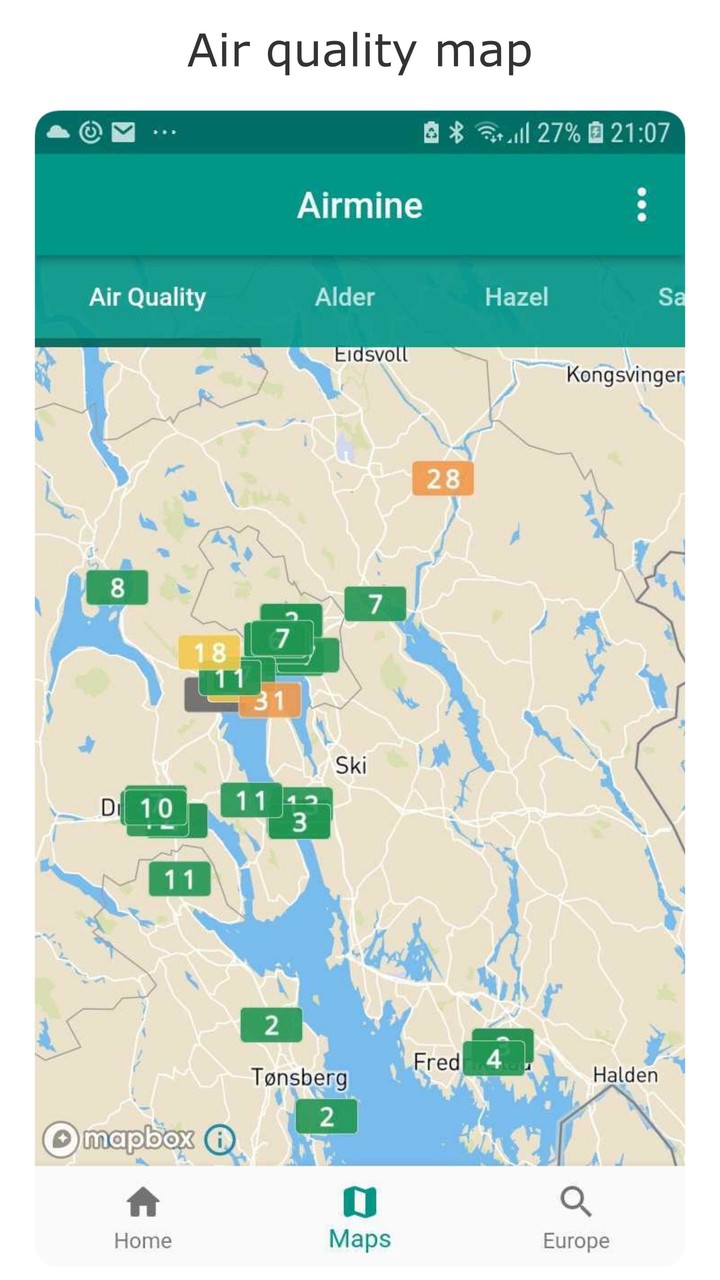720x1280 pixels.
Task: Select the Maps icon in bottom navigation
Action: tap(360, 1200)
